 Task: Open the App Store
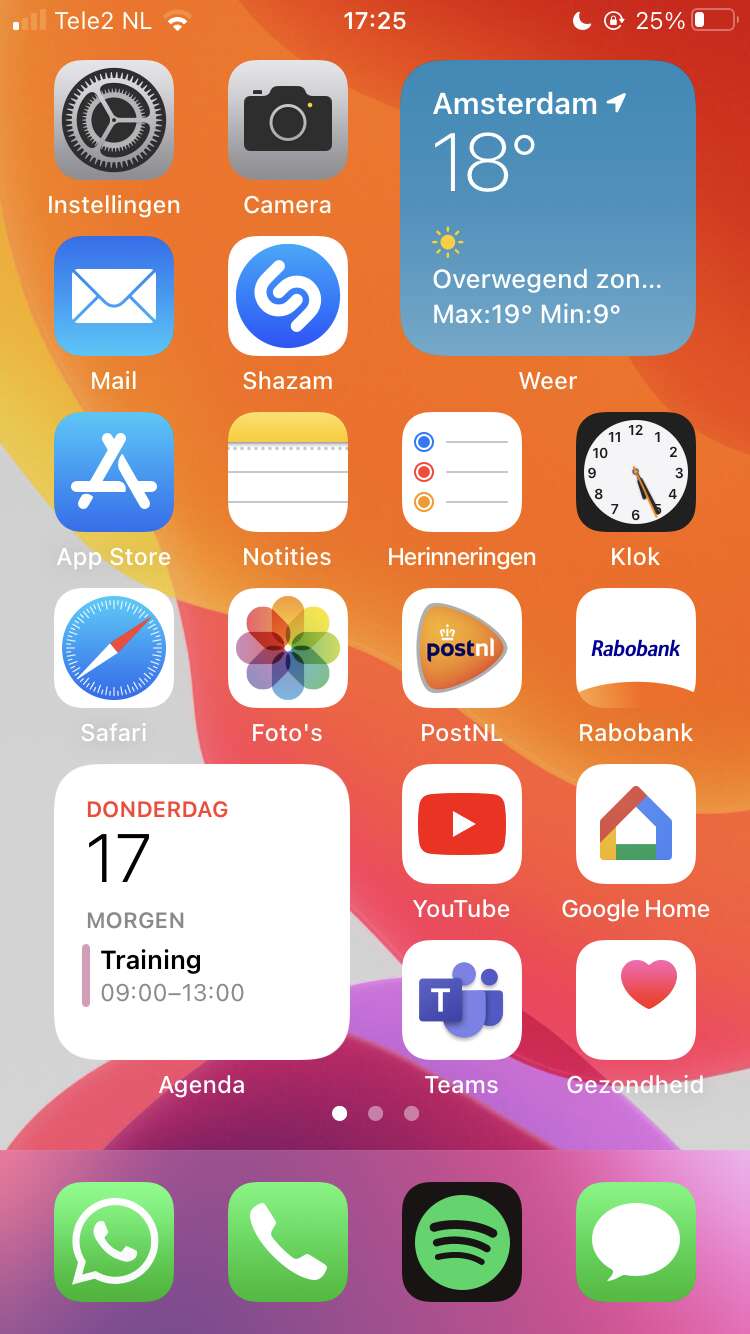[114, 472]
